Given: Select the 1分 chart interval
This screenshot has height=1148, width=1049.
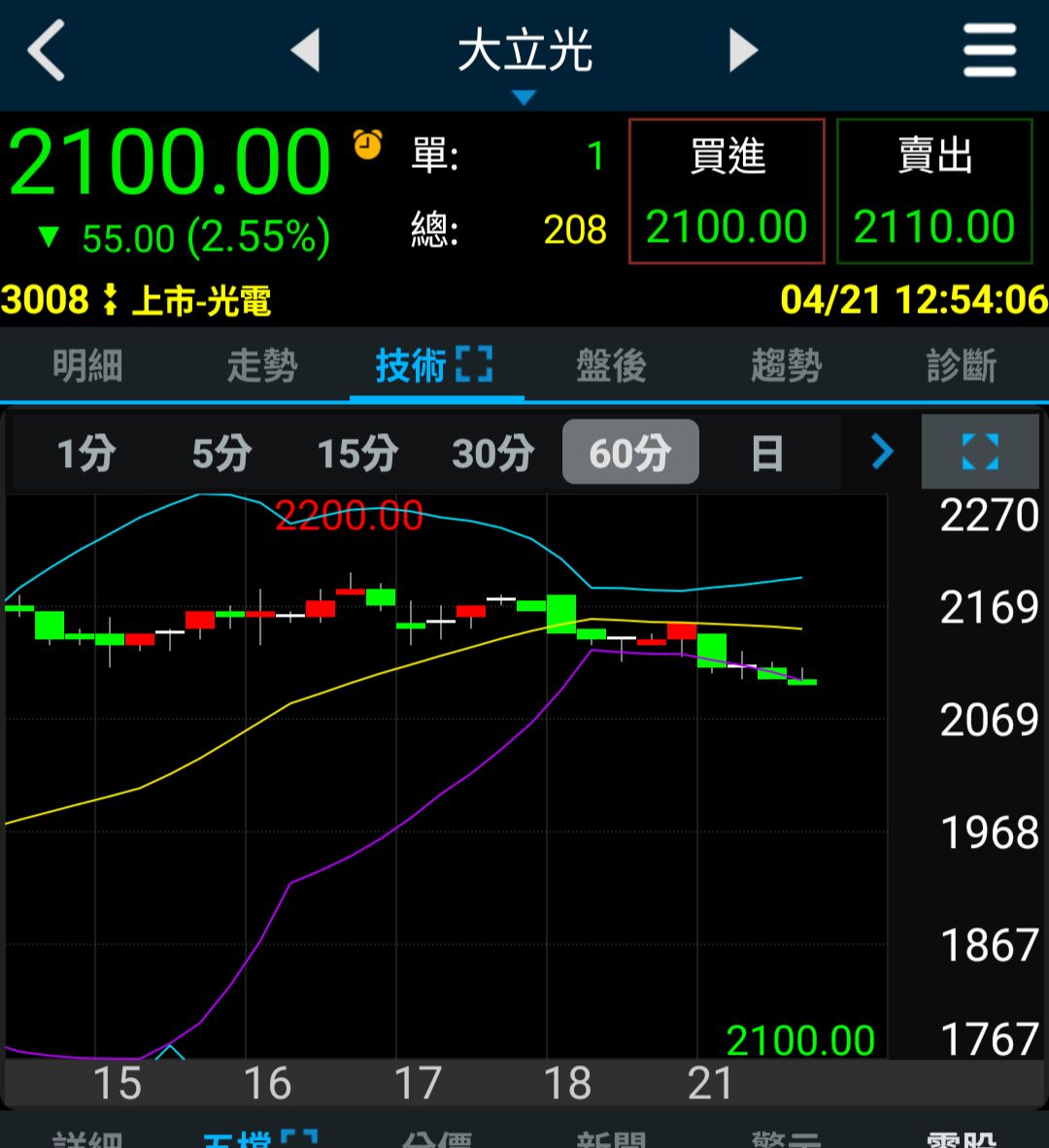Looking at the screenshot, I should (x=85, y=453).
